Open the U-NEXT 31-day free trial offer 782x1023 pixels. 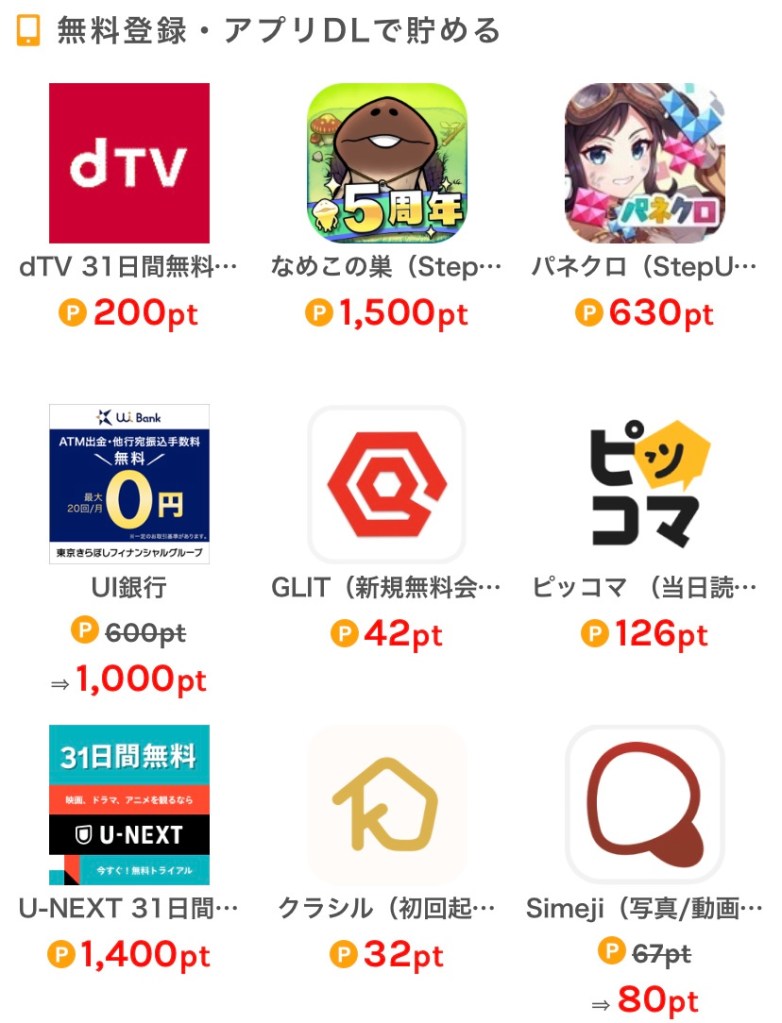click(x=129, y=805)
